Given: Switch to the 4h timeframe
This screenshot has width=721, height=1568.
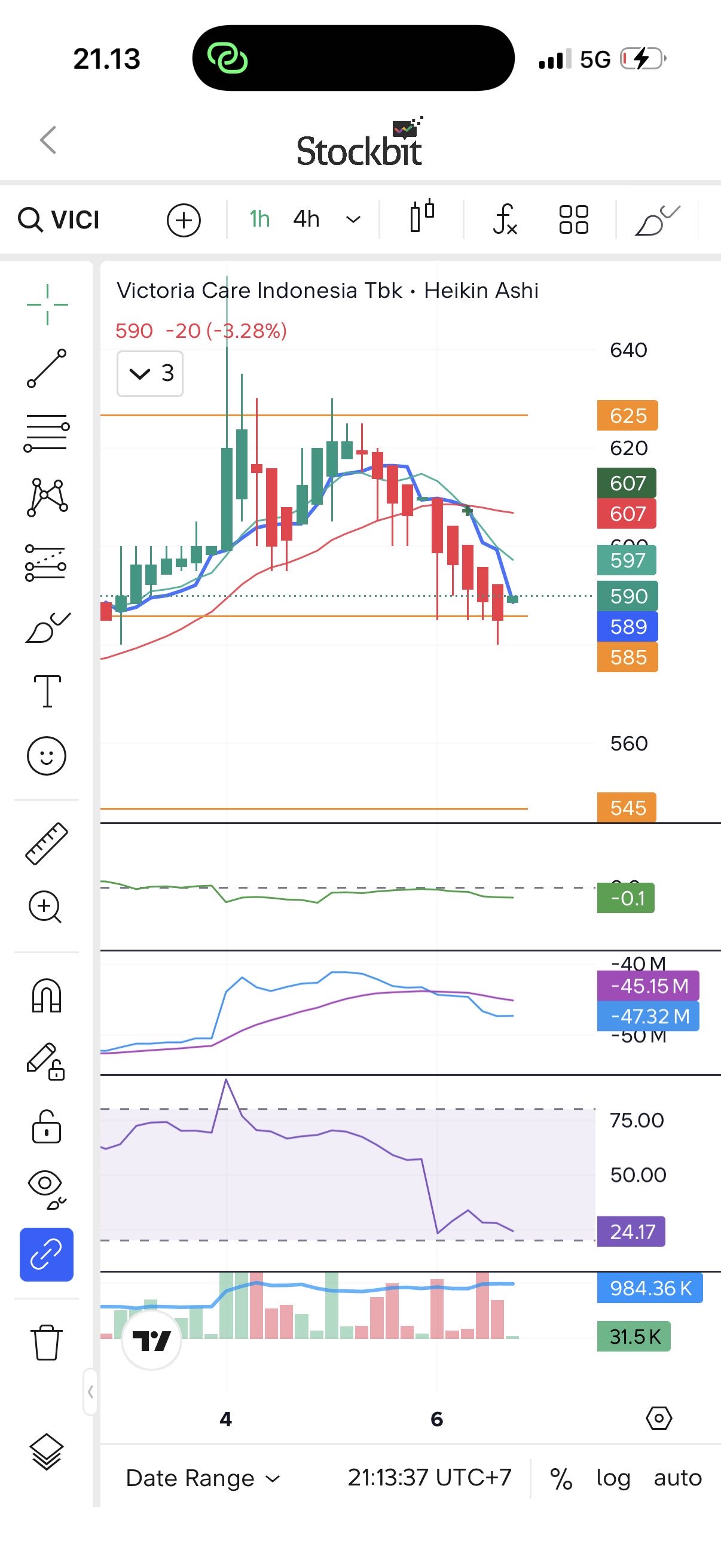Looking at the screenshot, I should point(306,219).
